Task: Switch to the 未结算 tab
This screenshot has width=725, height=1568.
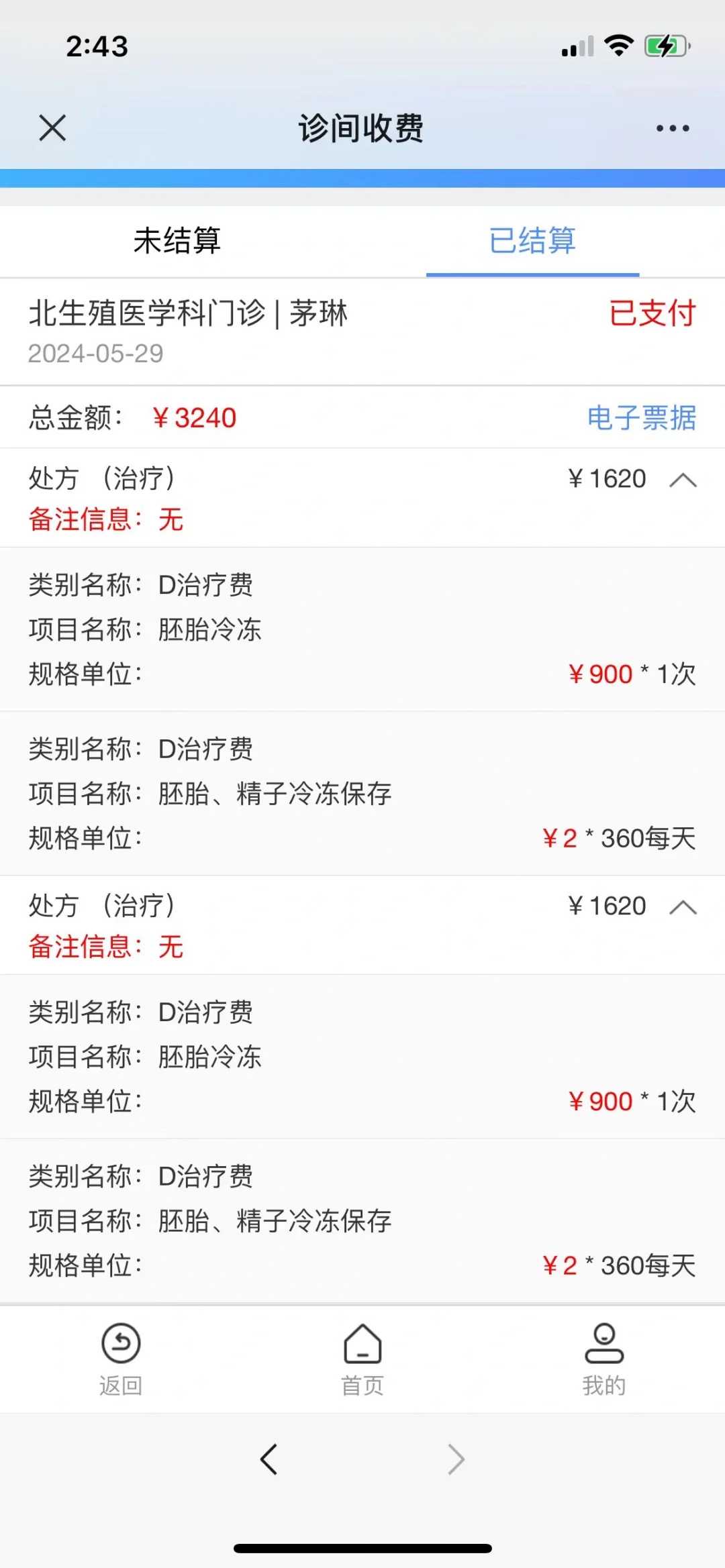Action: [177, 243]
